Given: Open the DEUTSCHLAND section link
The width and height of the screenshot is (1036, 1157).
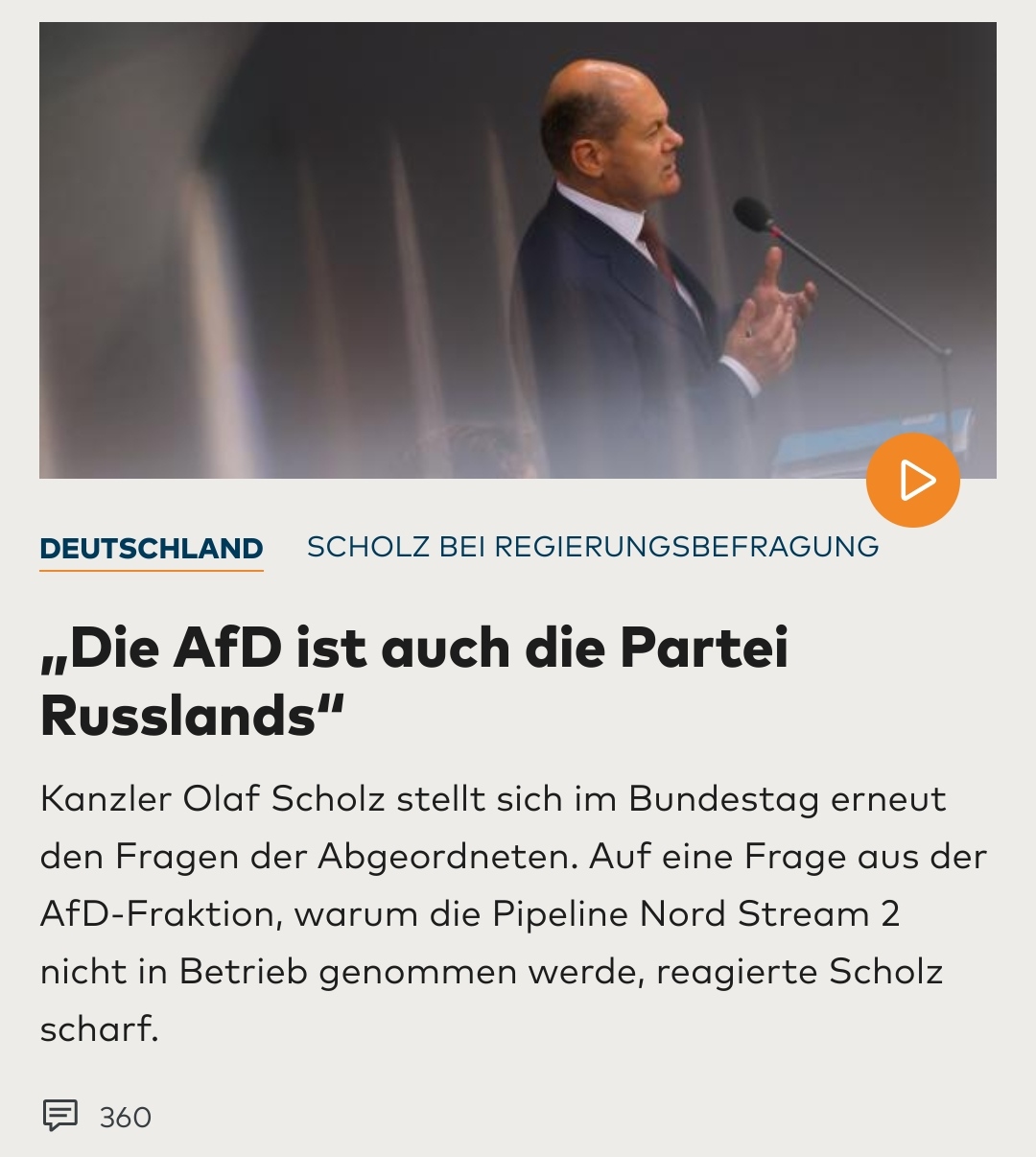Looking at the screenshot, I should [152, 548].
